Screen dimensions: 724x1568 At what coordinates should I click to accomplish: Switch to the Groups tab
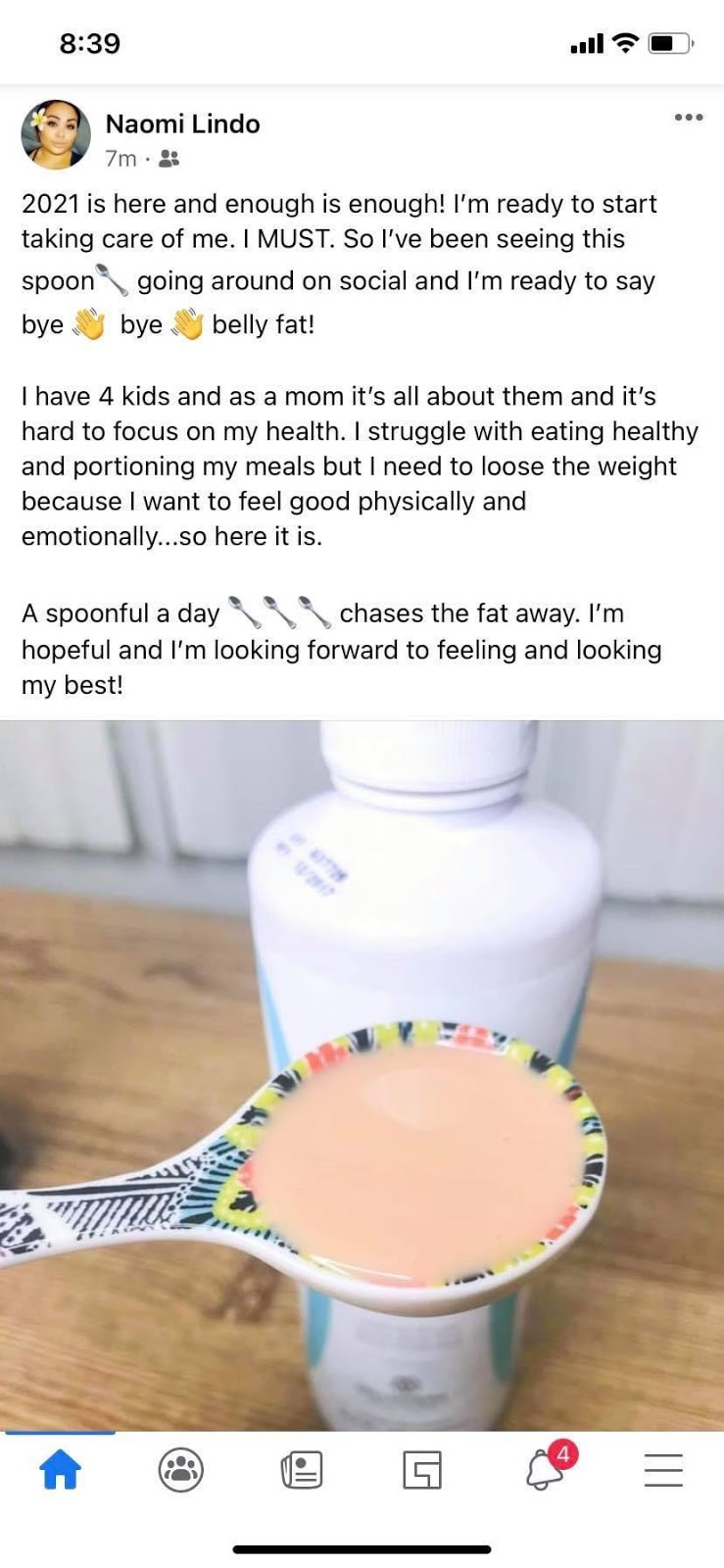[x=181, y=1470]
